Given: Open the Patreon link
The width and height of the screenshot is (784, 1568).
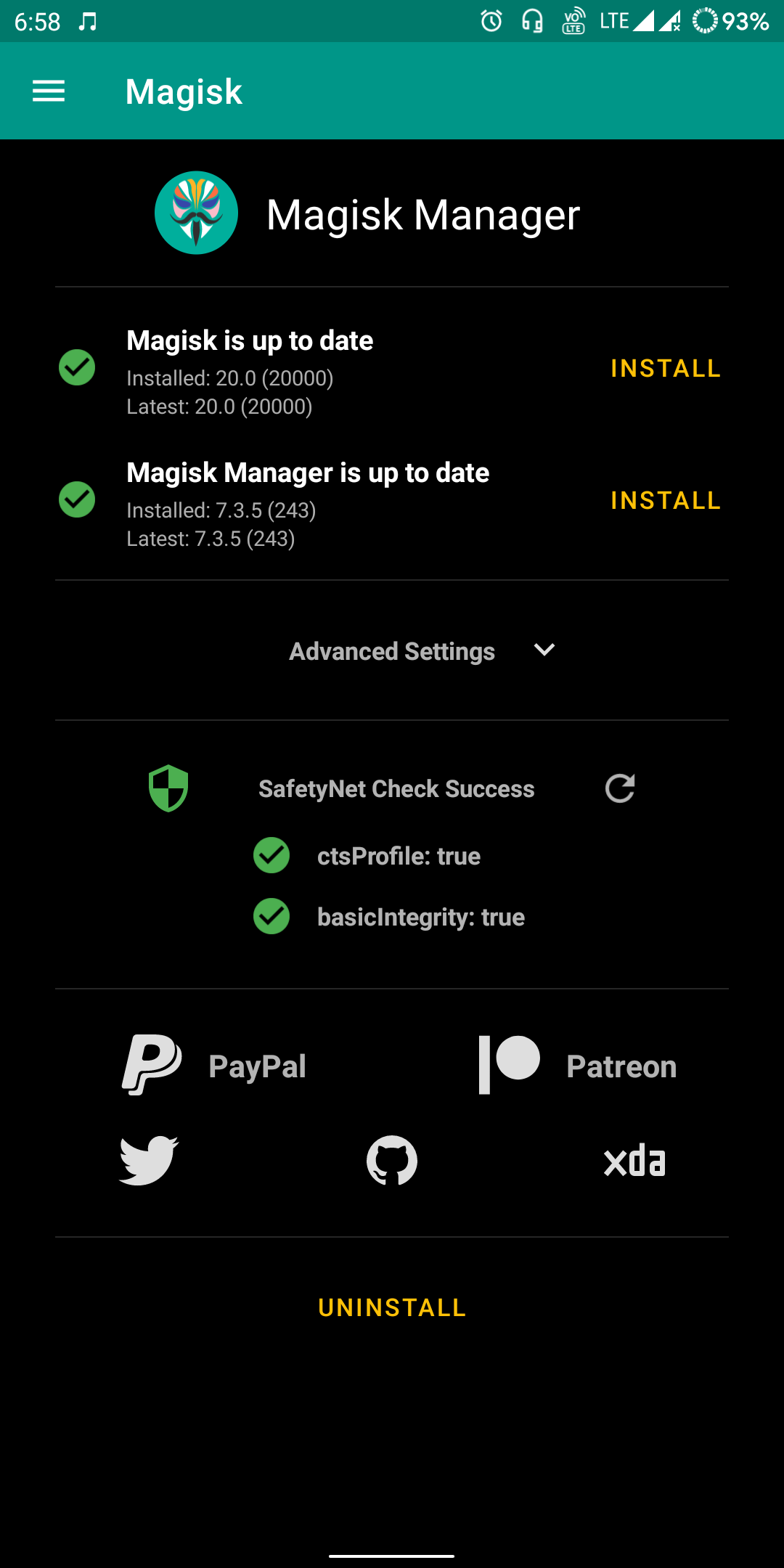Looking at the screenshot, I should click(578, 1066).
